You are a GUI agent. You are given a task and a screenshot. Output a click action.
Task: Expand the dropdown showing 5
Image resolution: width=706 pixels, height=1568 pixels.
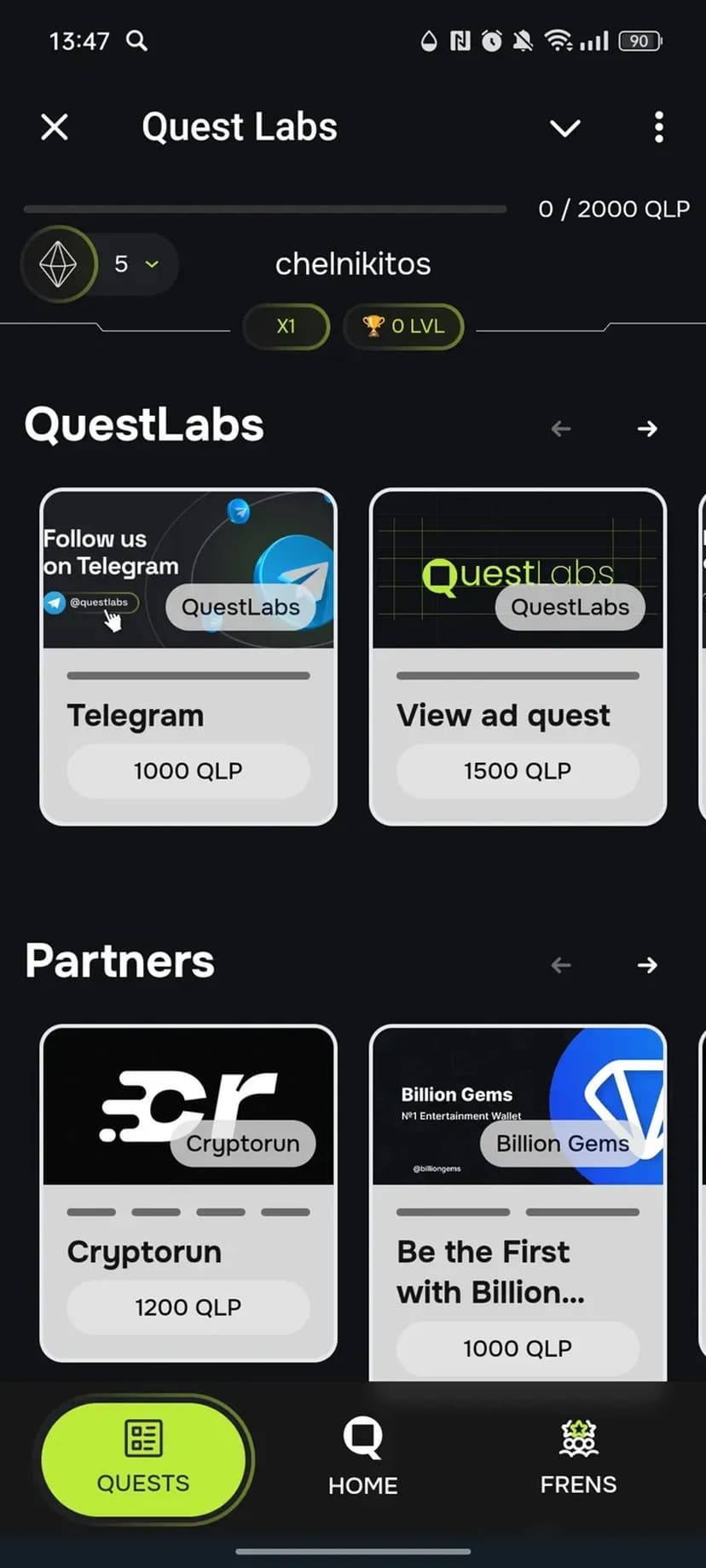pyautogui.click(x=136, y=264)
